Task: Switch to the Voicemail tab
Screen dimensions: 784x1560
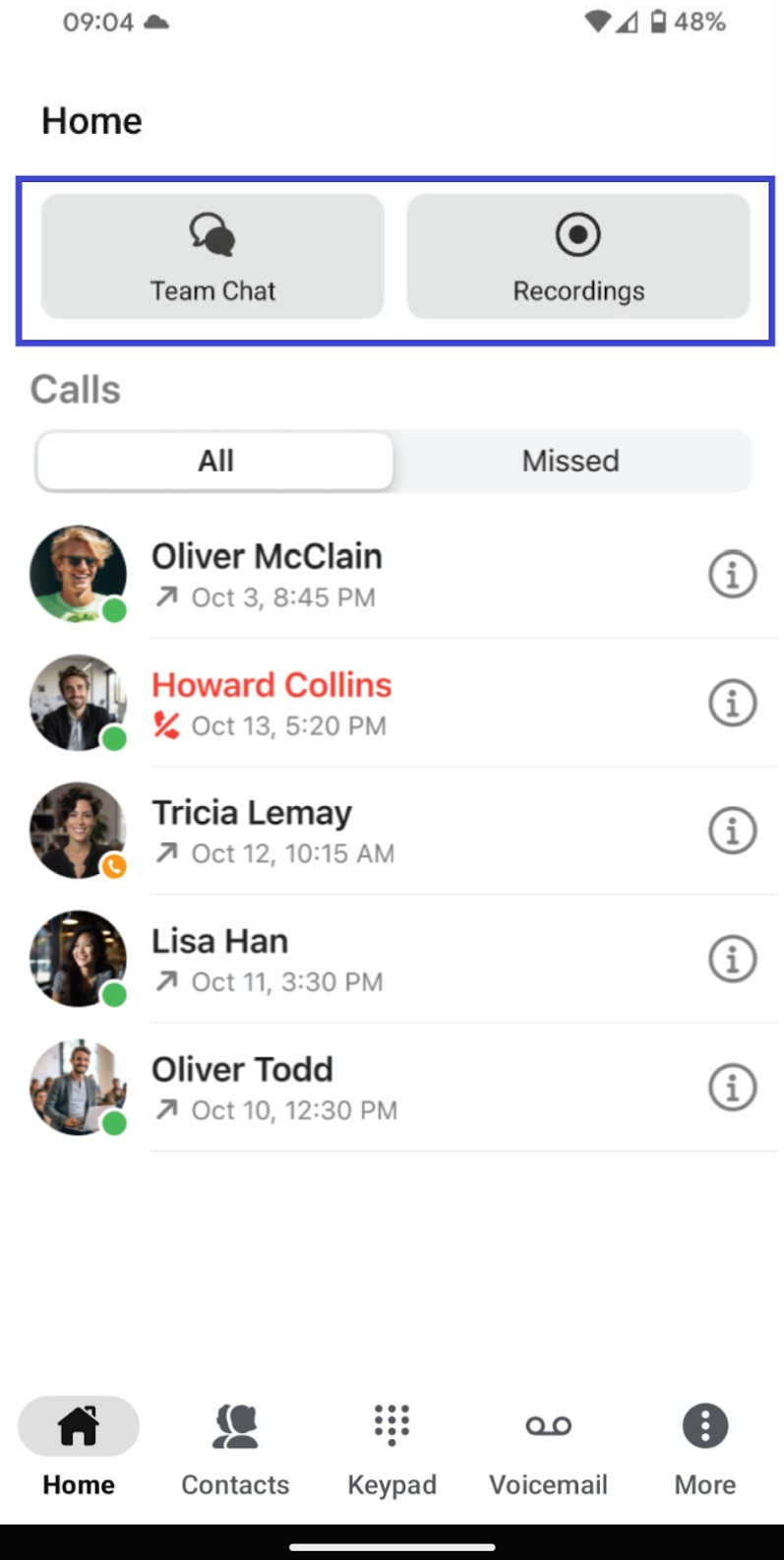Action: [548, 1449]
